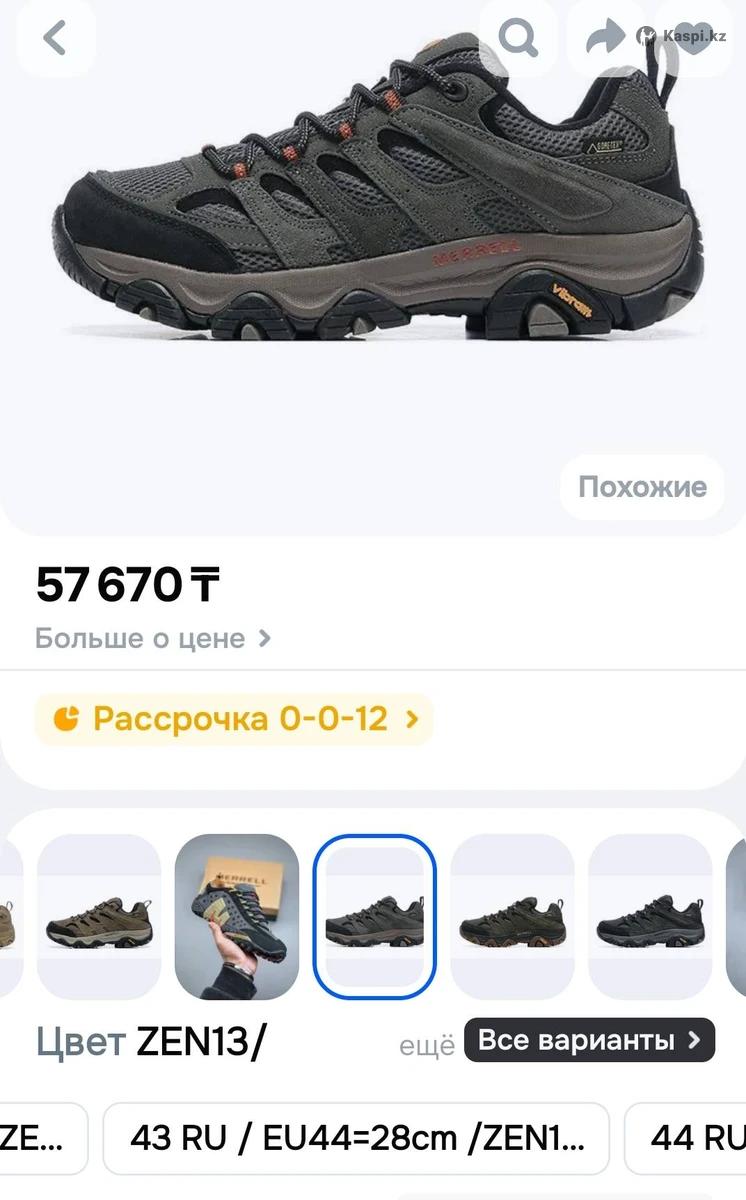
Task: Share this Merrell shoe listing
Action: tap(606, 39)
